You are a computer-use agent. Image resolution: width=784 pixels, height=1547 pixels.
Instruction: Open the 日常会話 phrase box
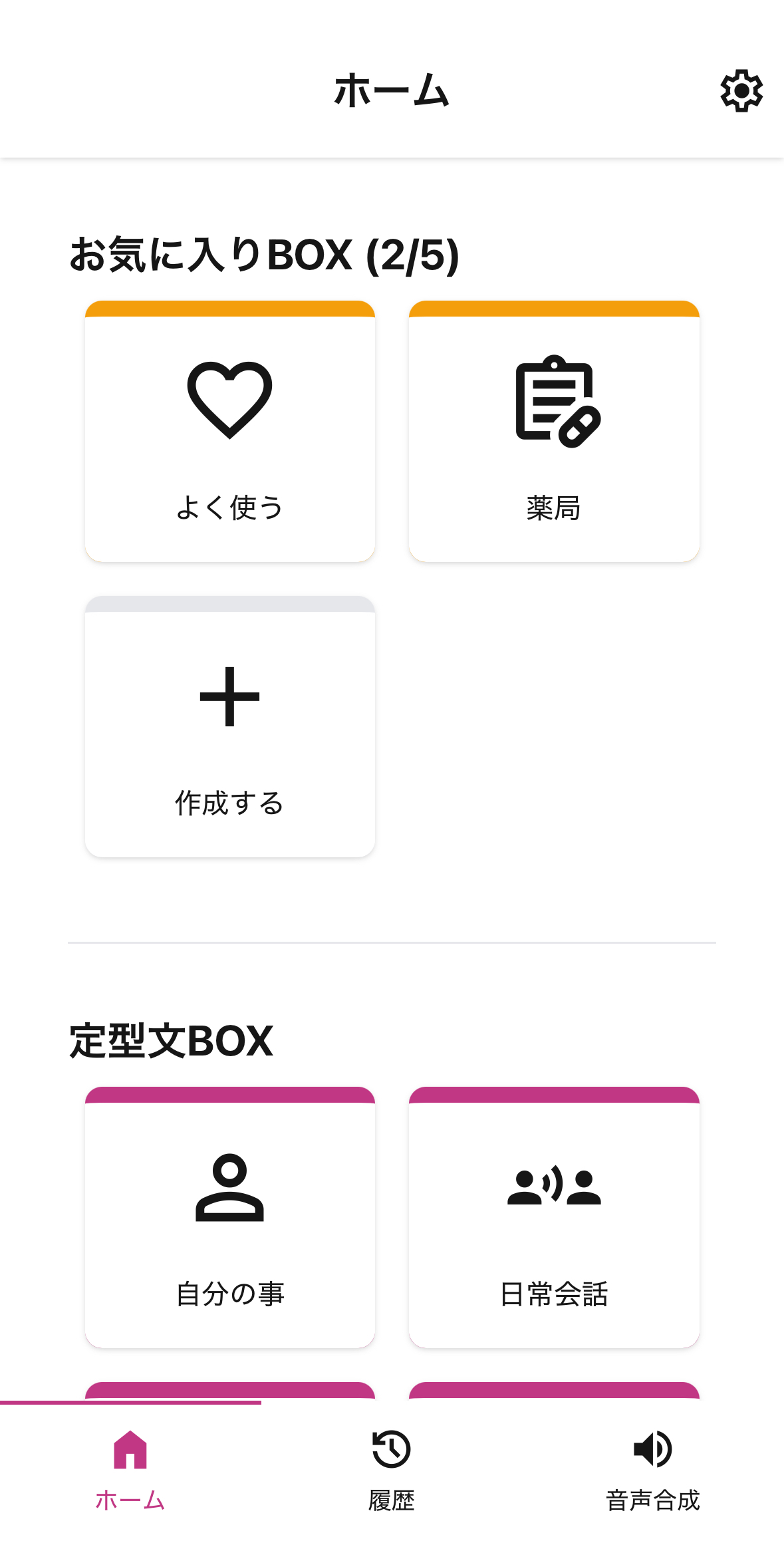pyautogui.click(x=554, y=1218)
